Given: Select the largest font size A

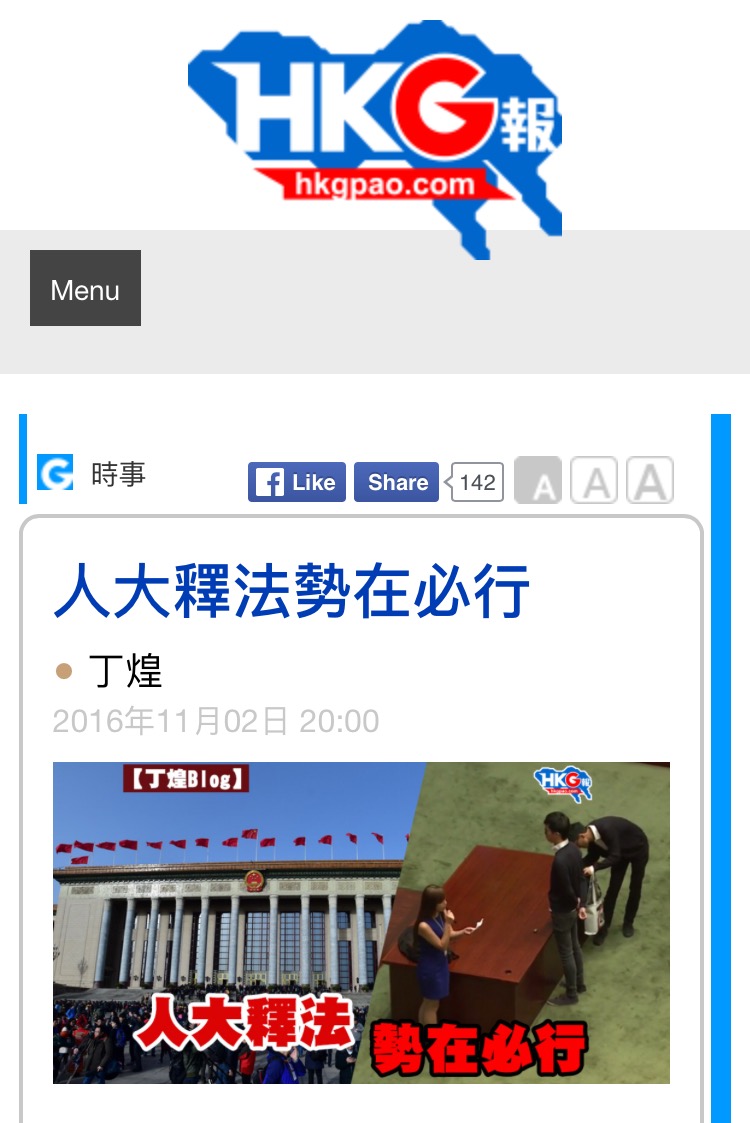Looking at the screenshot, I should click(x=650, y=481).
